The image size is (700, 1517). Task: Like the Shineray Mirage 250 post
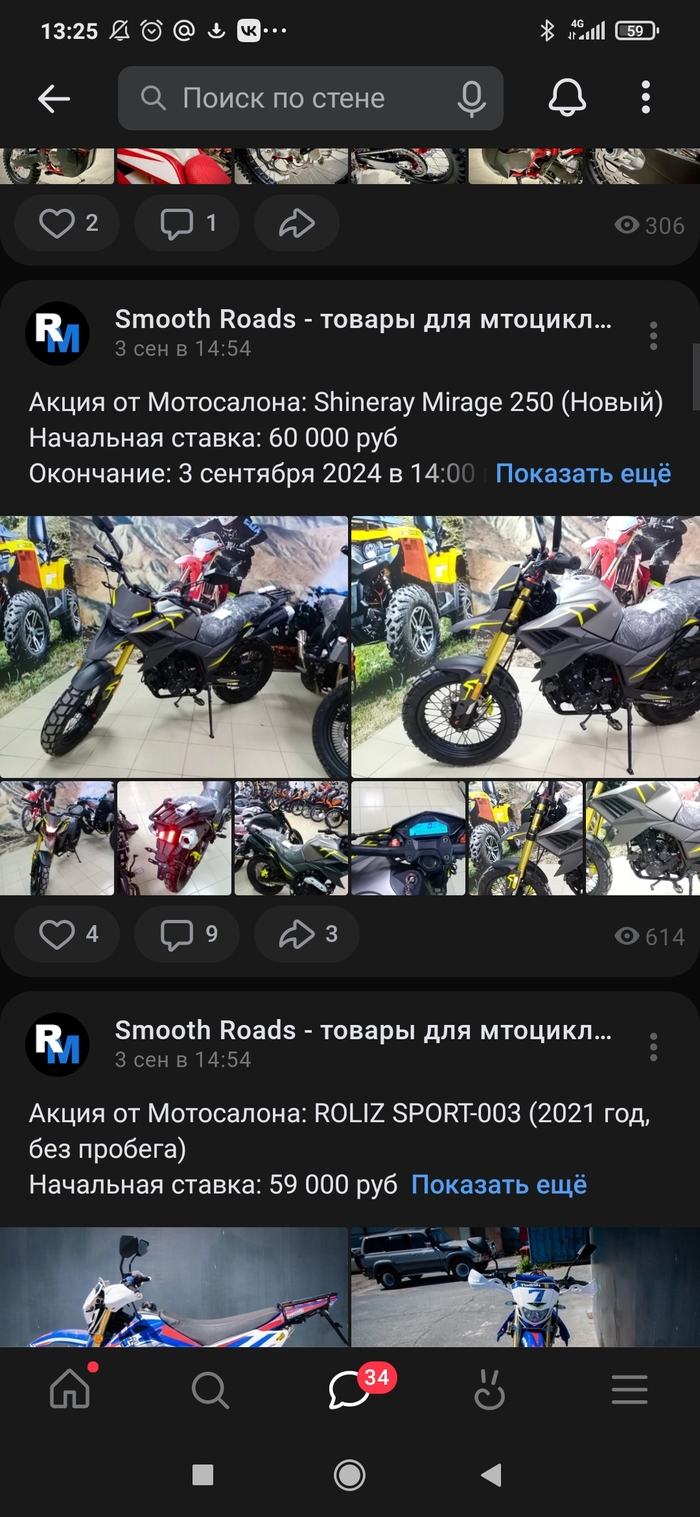click(x=67, y=935)
